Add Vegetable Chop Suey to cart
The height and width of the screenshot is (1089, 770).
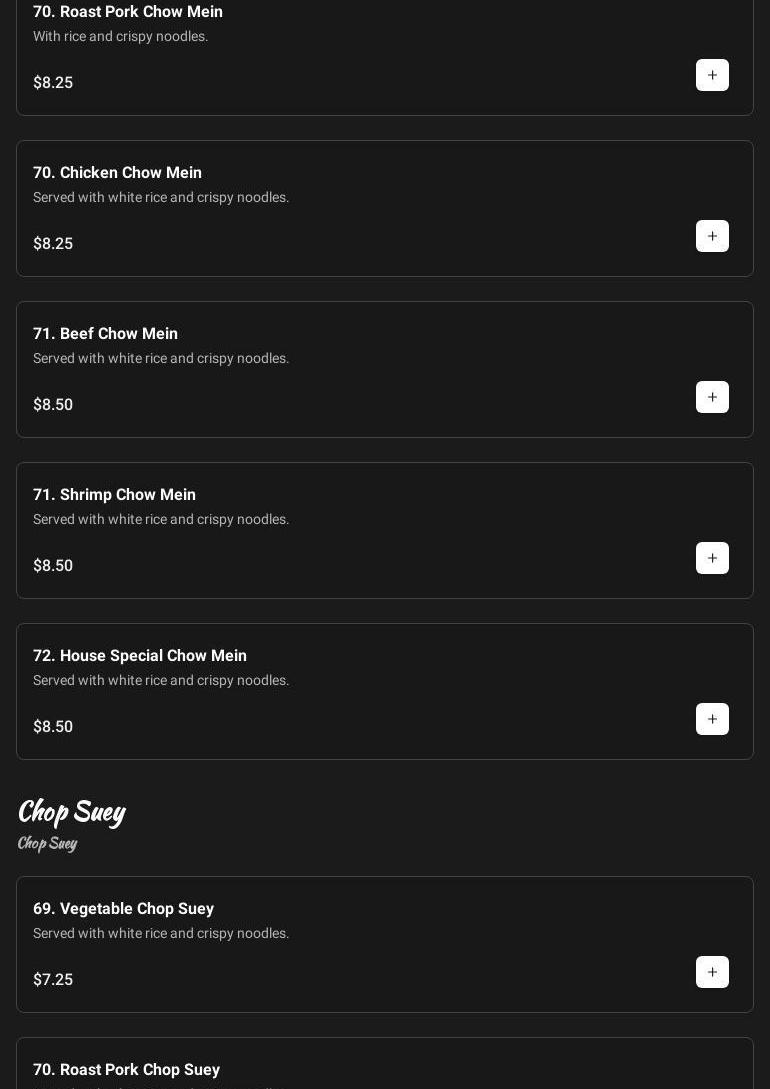pyautogui.click(x=712, y=972)
